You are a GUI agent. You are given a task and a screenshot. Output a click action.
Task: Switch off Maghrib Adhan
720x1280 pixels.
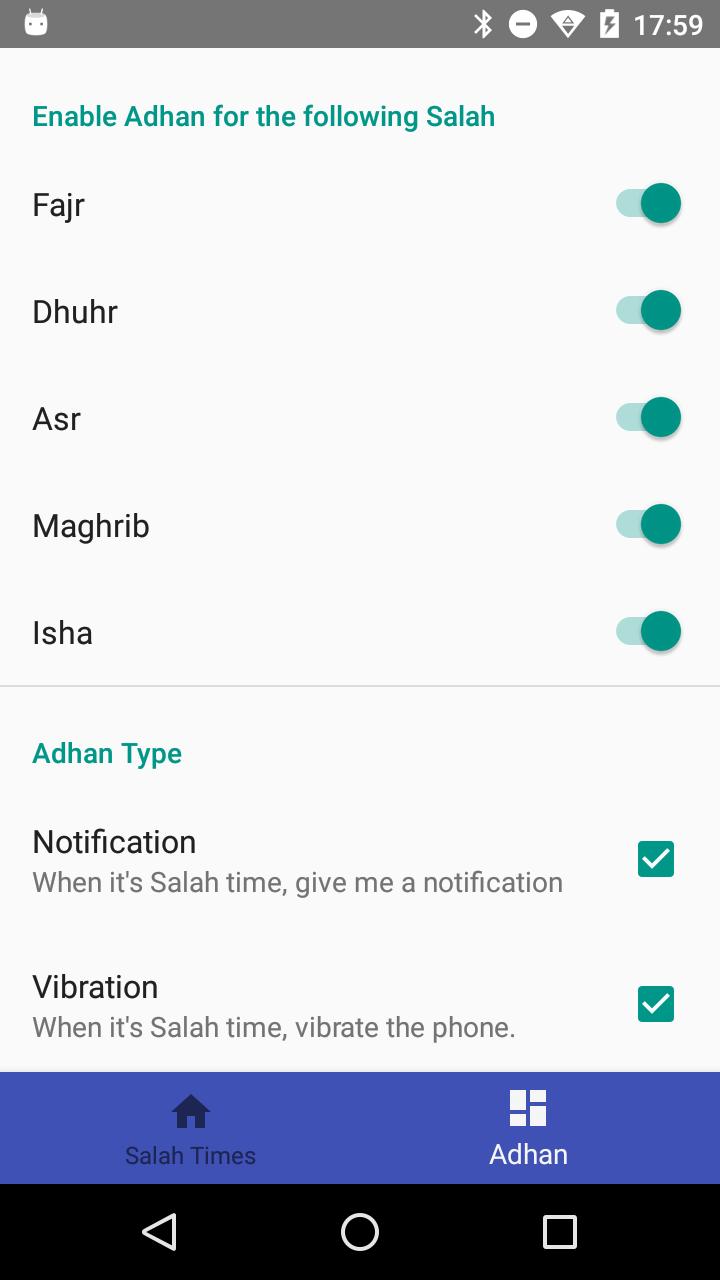point(649,525)
